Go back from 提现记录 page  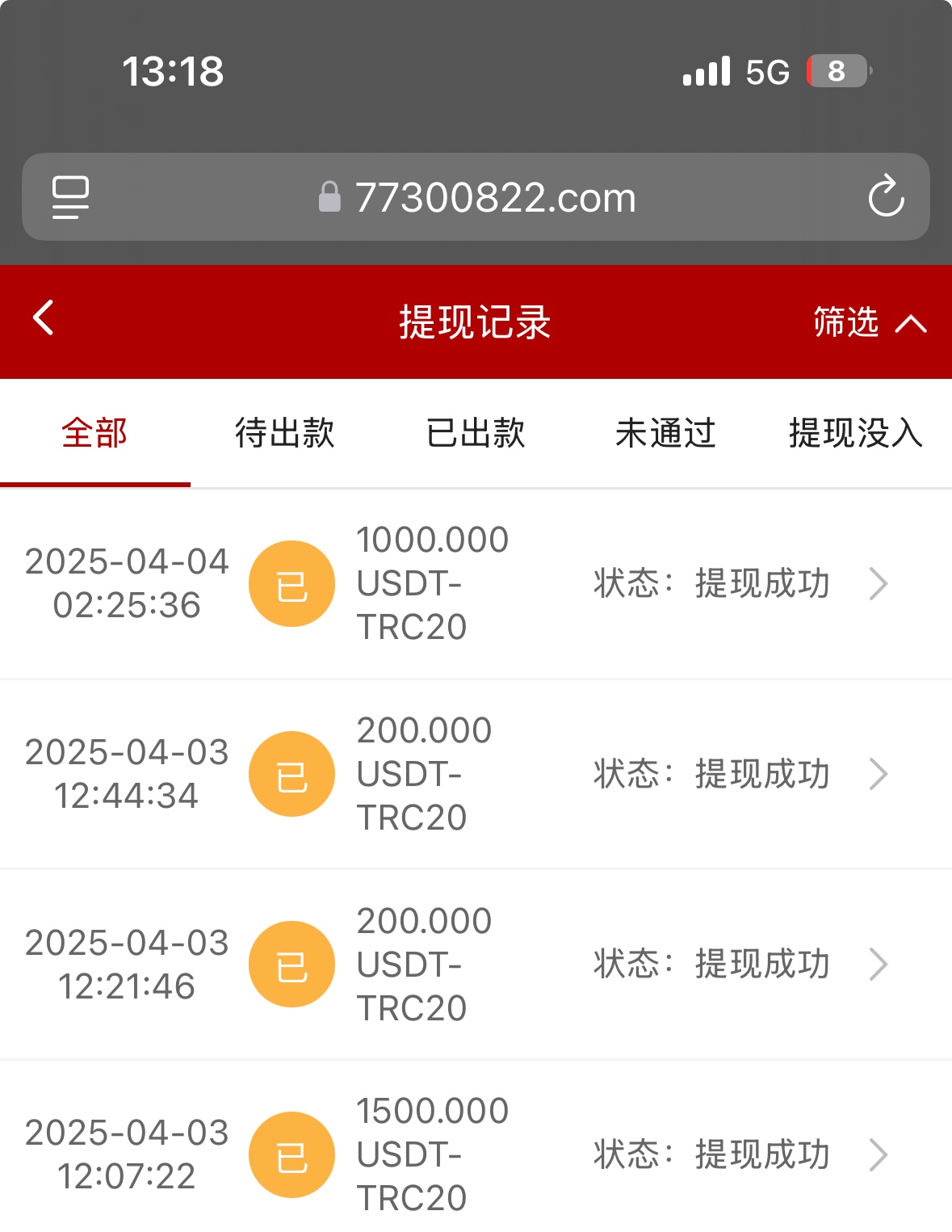pos(44,318)
